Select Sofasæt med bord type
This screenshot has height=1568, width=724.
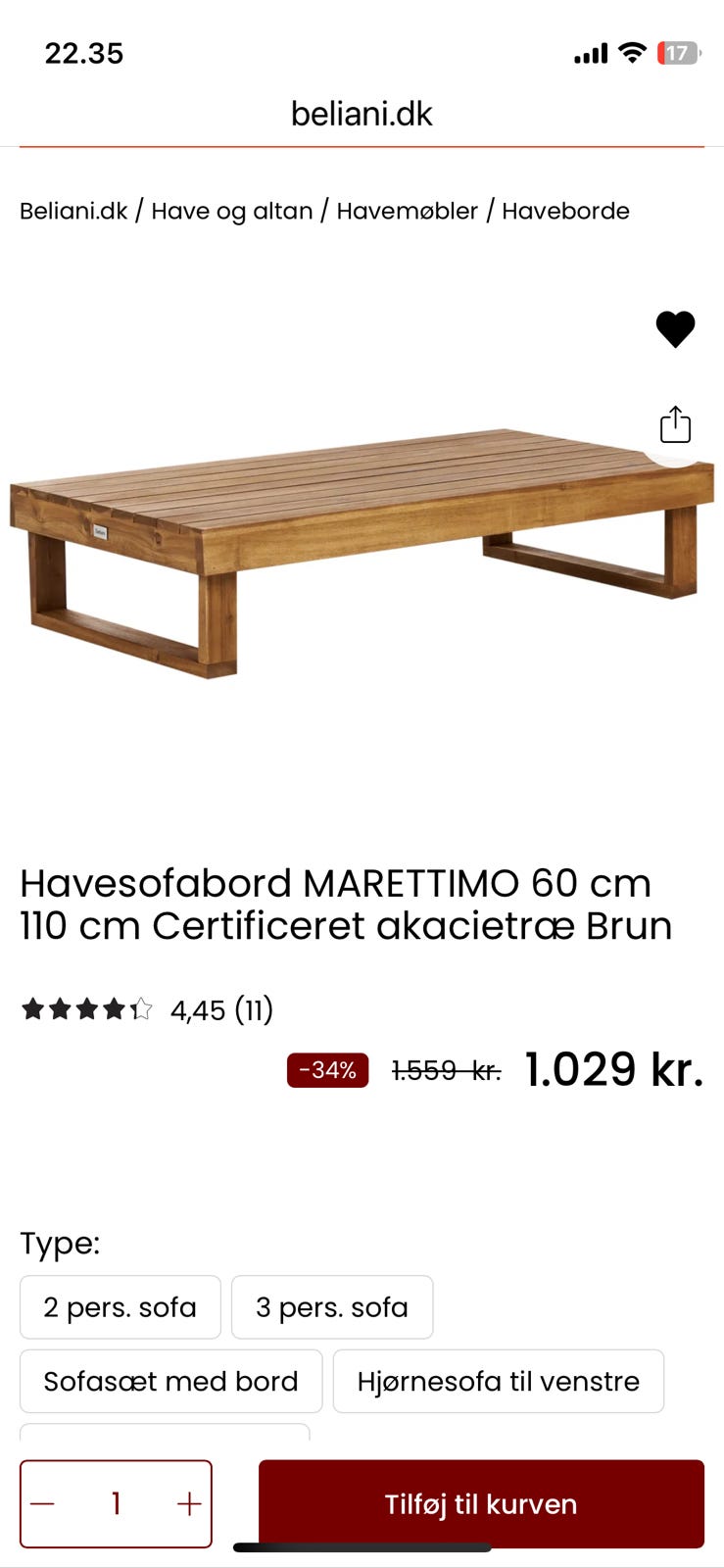coord(170,1381)
